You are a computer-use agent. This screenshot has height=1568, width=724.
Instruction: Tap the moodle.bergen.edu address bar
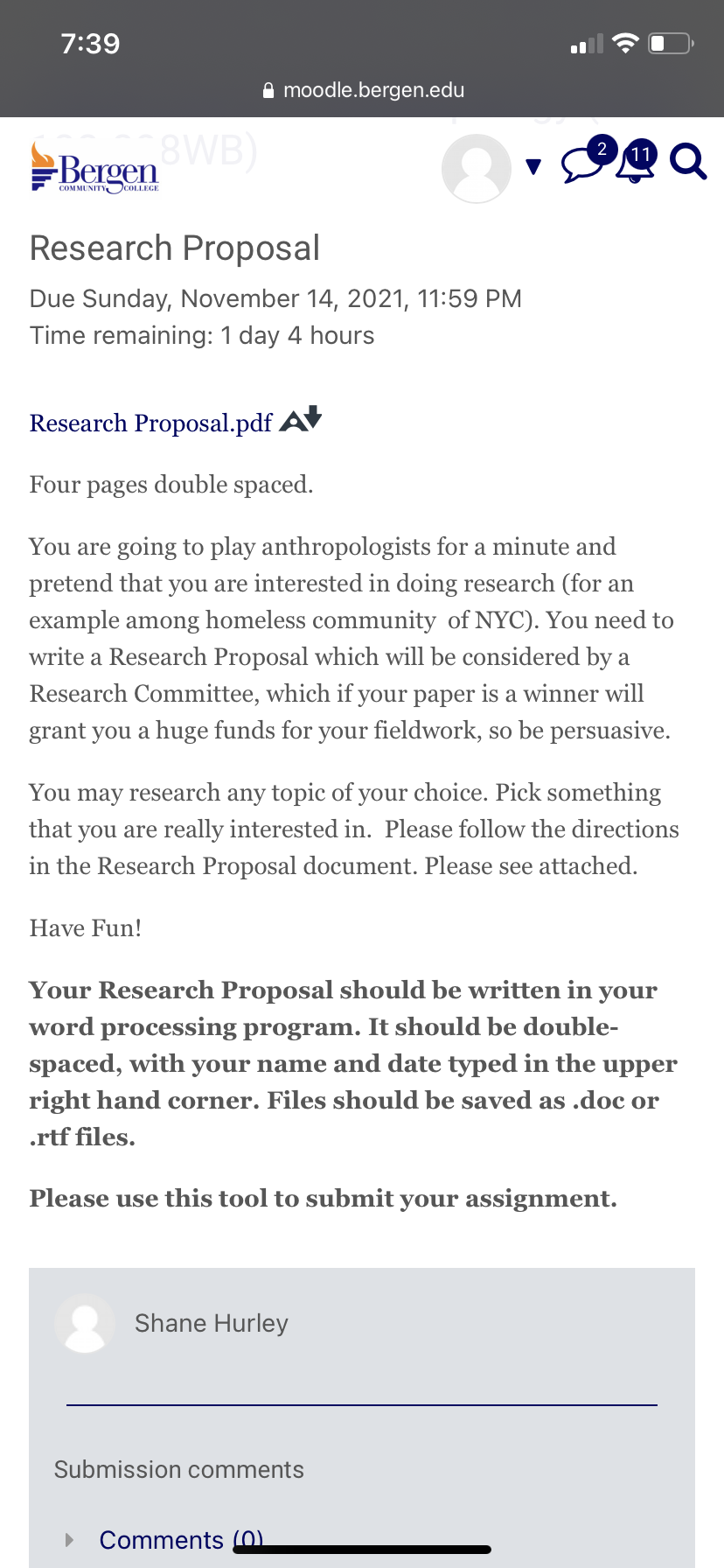point(362,90)
